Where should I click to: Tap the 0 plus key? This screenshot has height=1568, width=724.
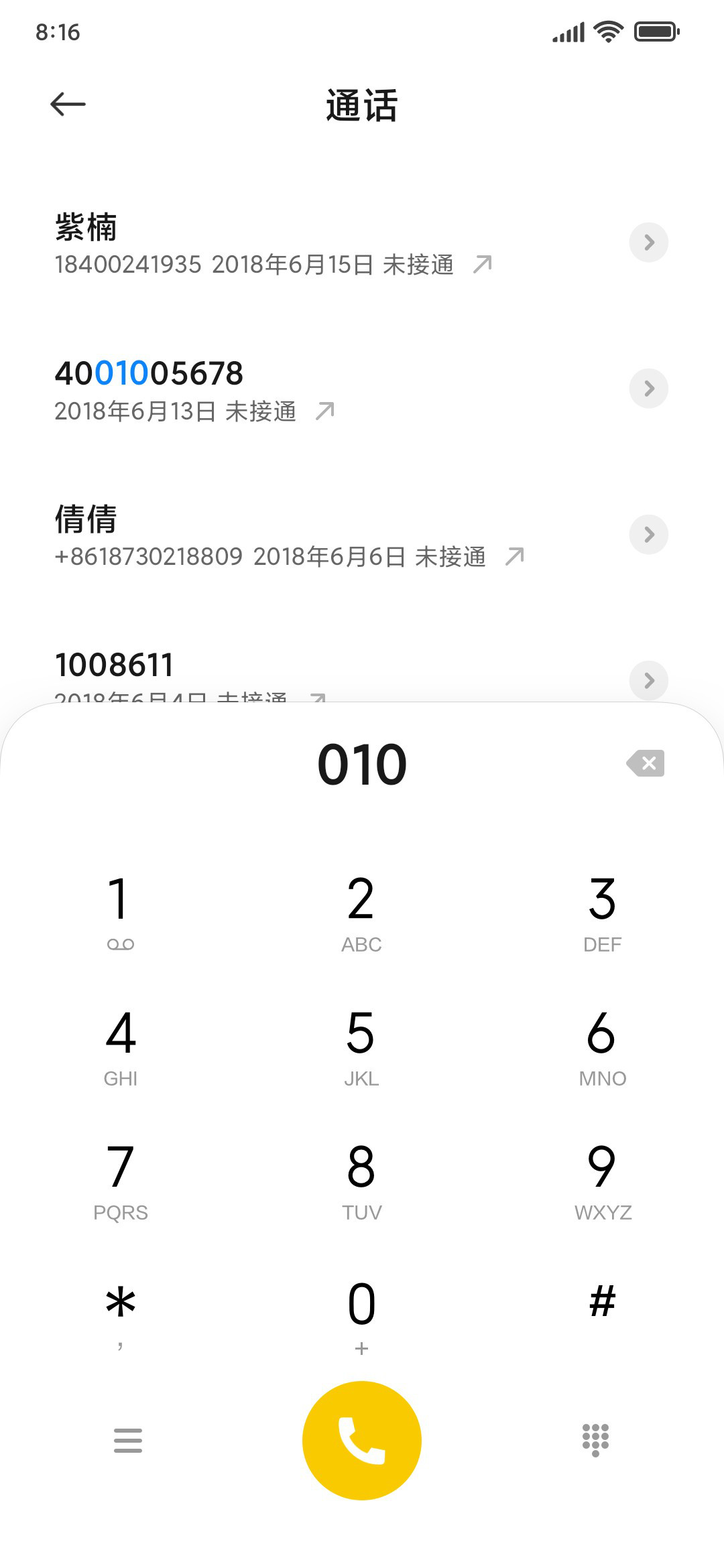pos(362,1315)
